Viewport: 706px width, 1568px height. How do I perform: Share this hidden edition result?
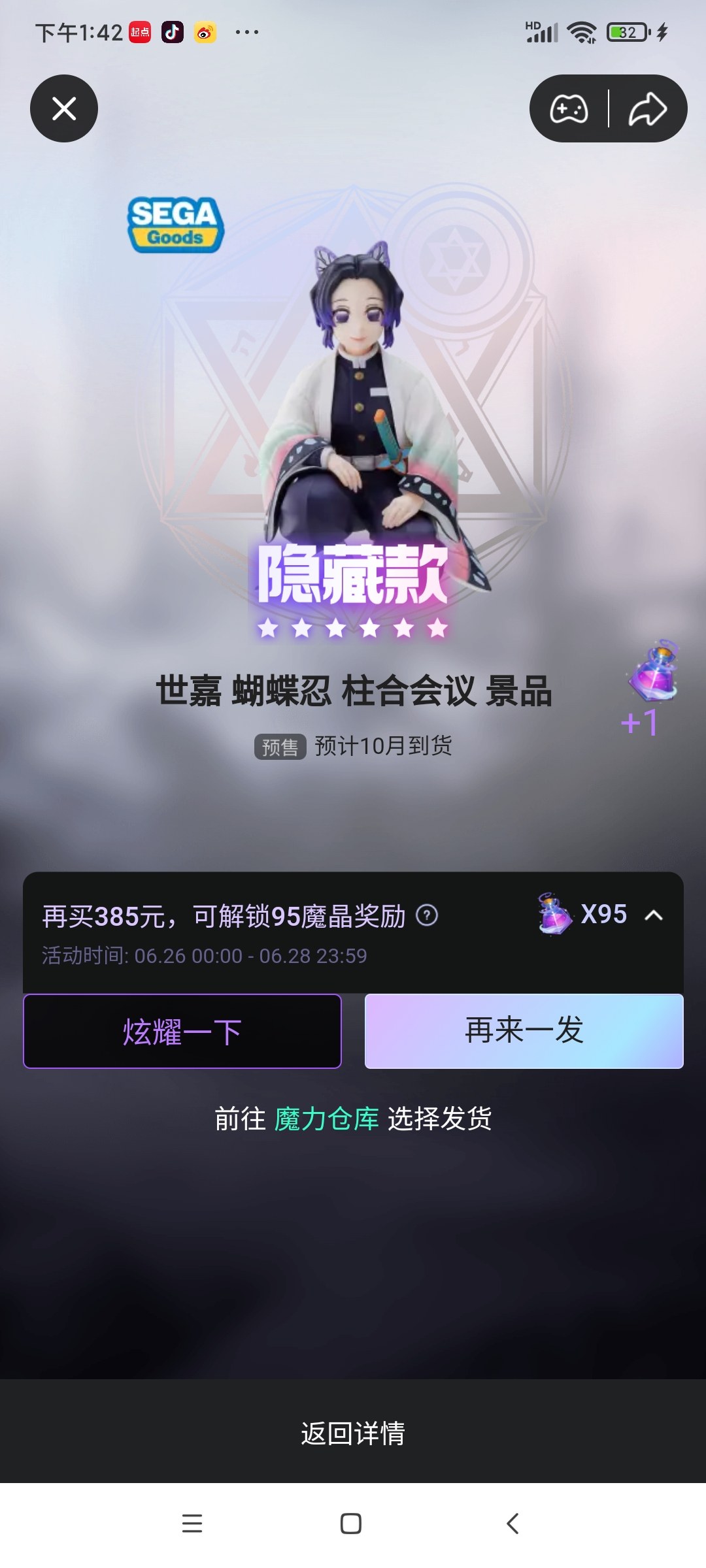click(647, 108)
